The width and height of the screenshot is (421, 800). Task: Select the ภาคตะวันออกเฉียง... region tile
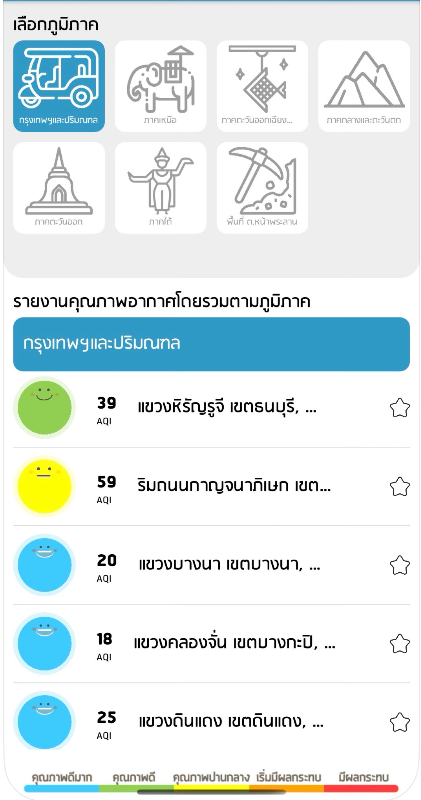(x=262, y=86)
